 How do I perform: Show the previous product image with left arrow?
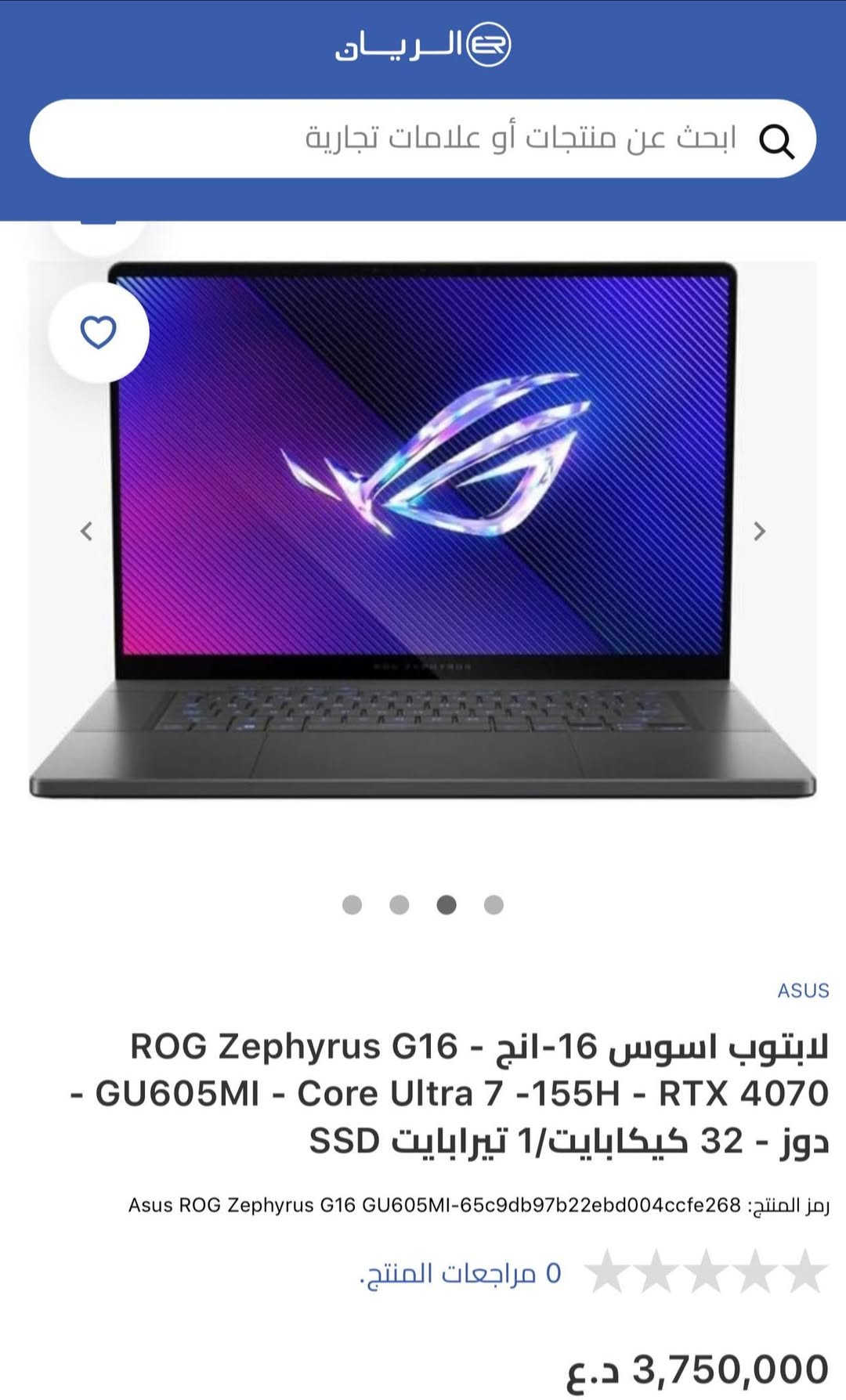[x=87, y=531]
